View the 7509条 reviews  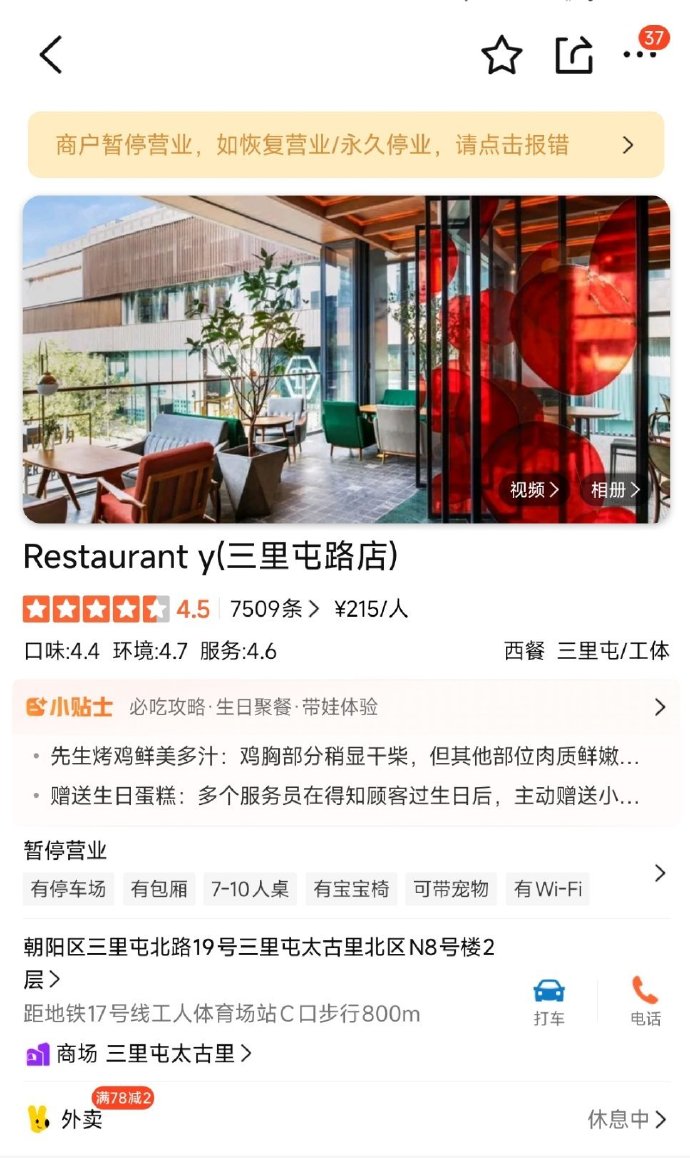point(274,609)
